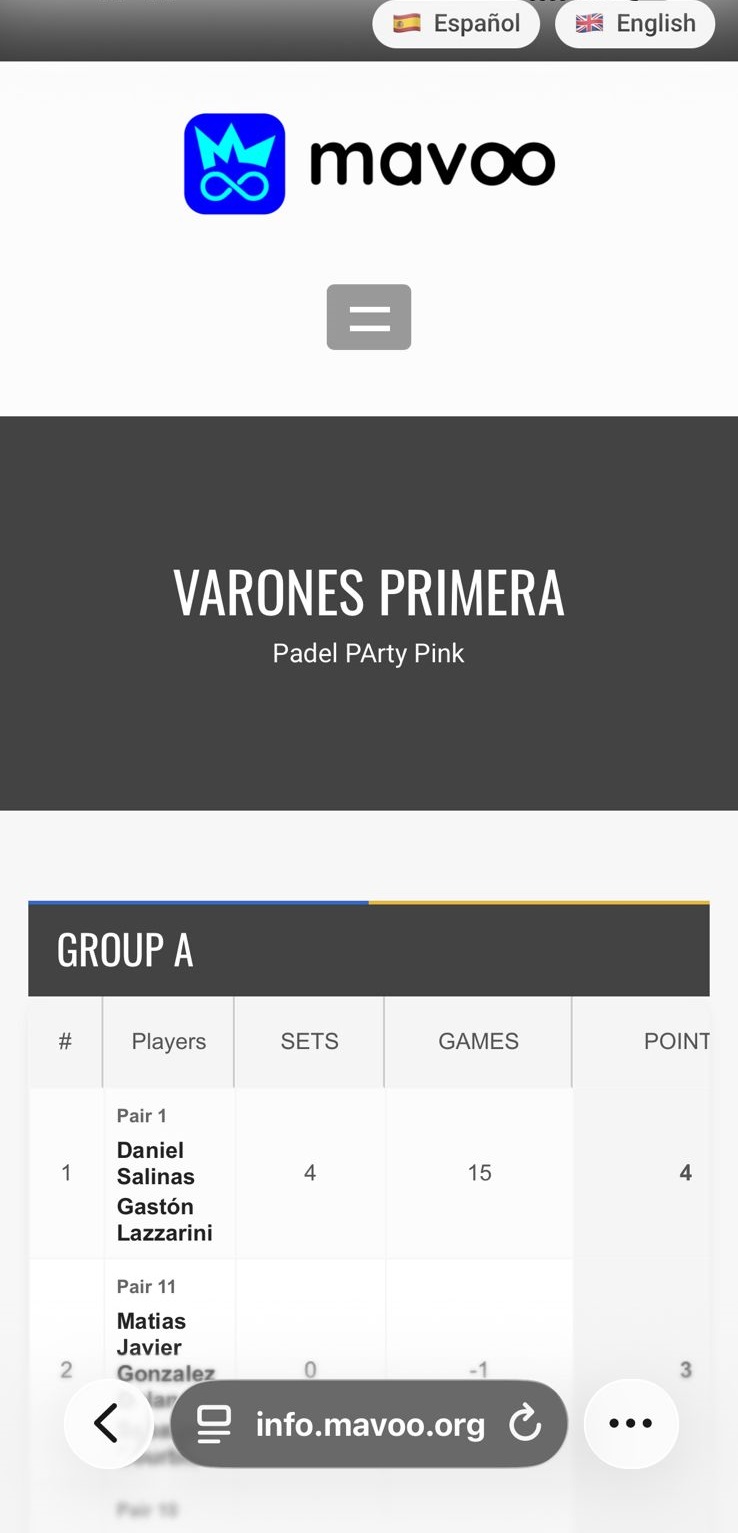
Task: Tap the info.mavoo.org address bar
Action: coord(369,1424)
